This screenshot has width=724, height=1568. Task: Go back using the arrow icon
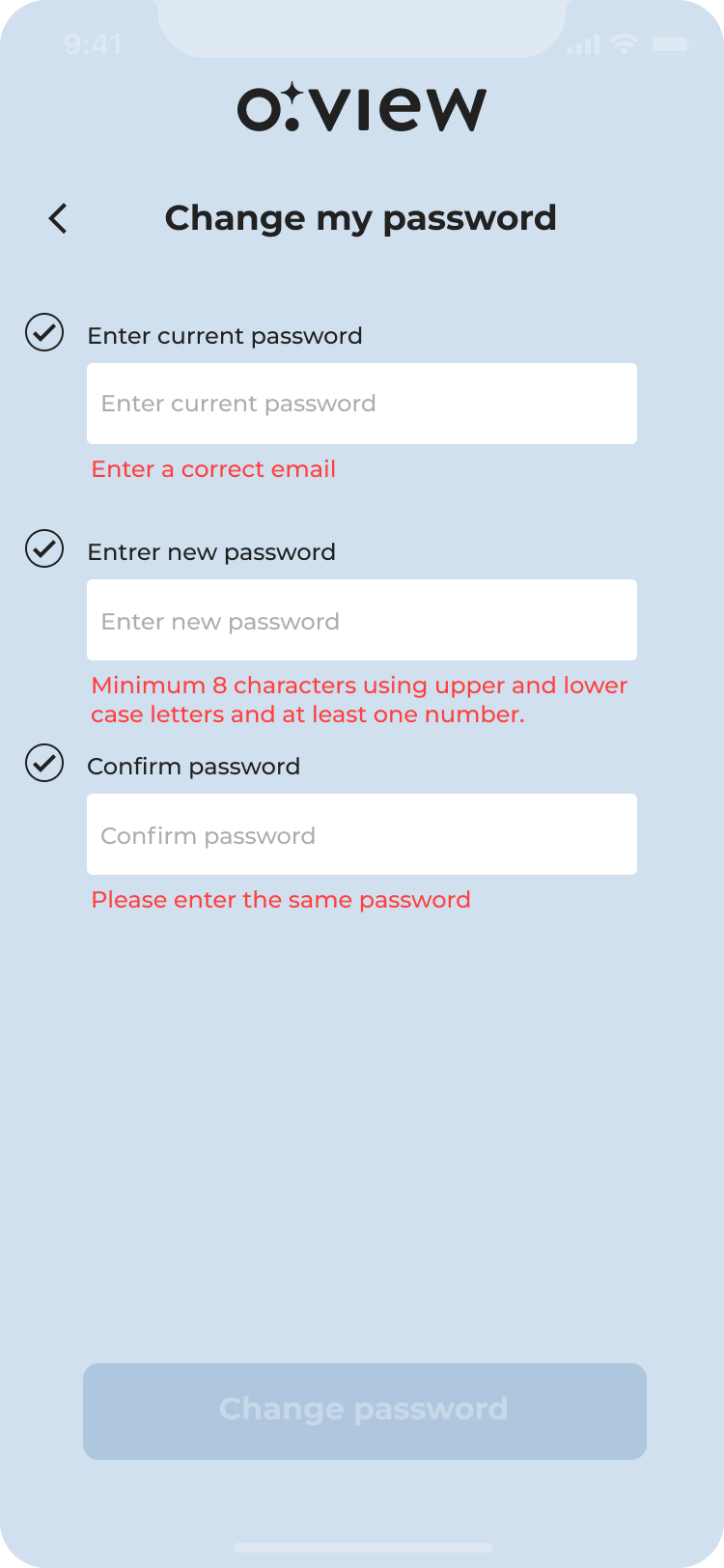(x=58, y=218)
